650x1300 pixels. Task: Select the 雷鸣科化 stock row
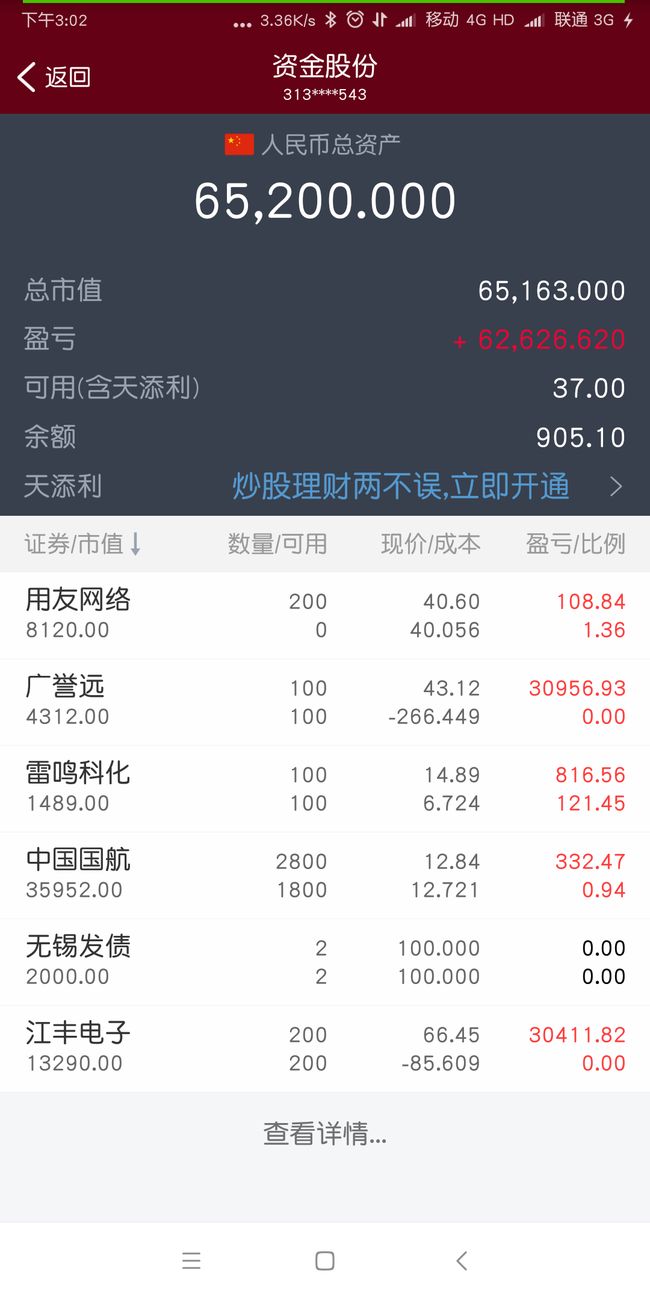325,788
